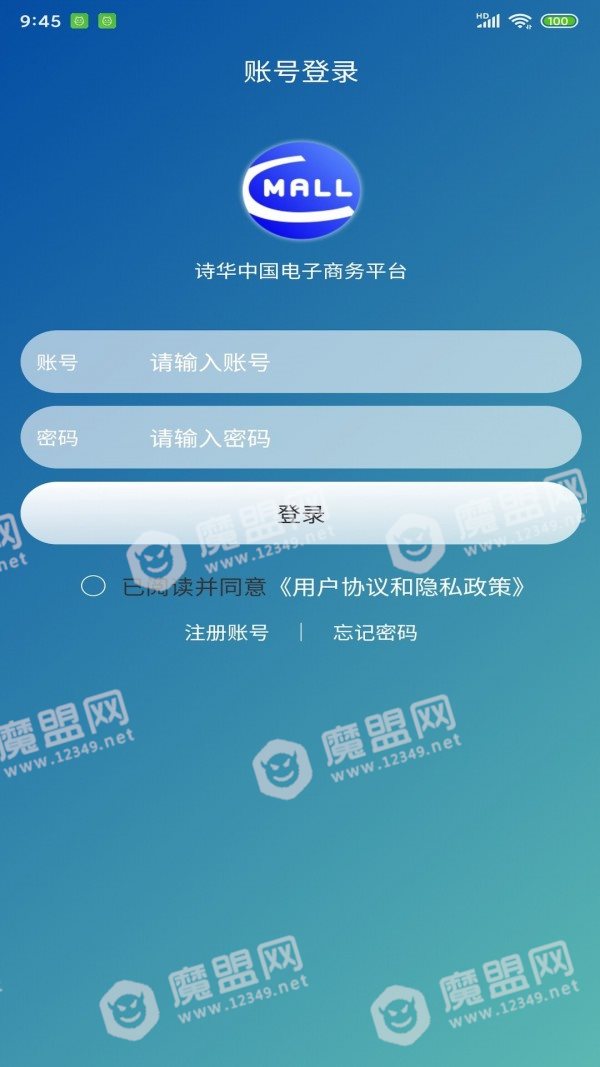Focus the 密码 password field
Viewport: 600px width, 1067px height.
(x=301, y=438)
